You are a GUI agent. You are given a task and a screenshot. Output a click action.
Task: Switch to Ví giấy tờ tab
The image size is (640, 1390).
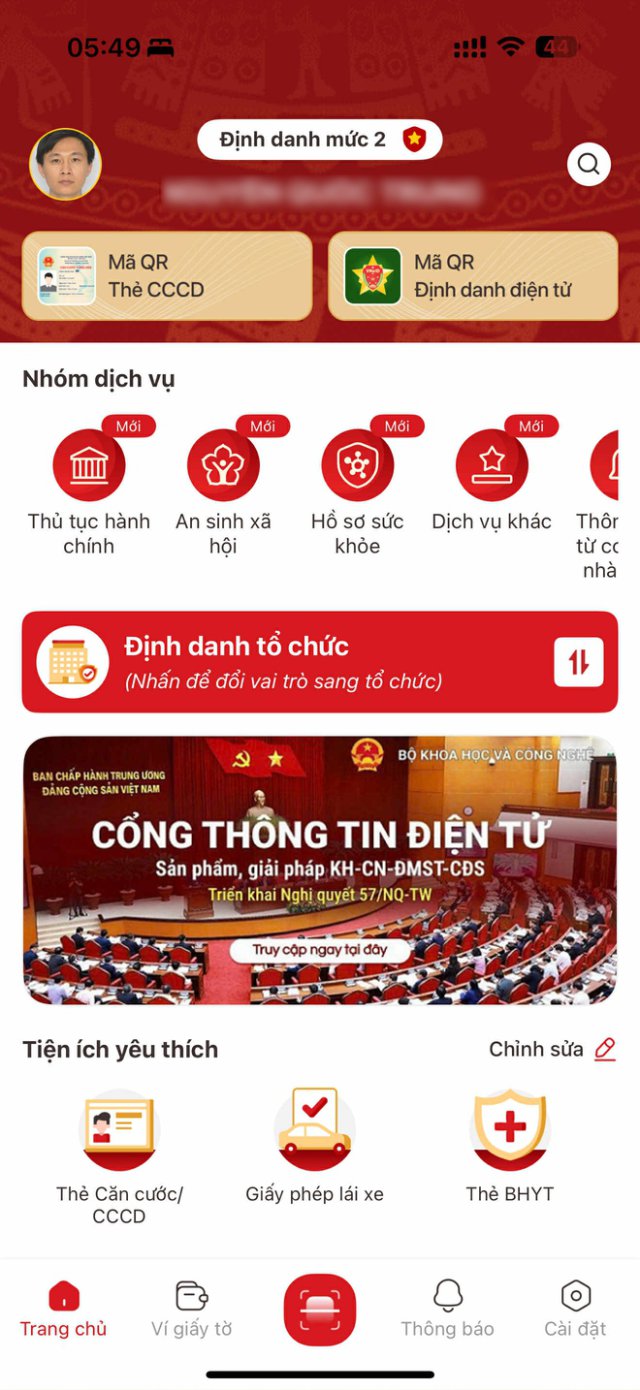[191, 1309]
